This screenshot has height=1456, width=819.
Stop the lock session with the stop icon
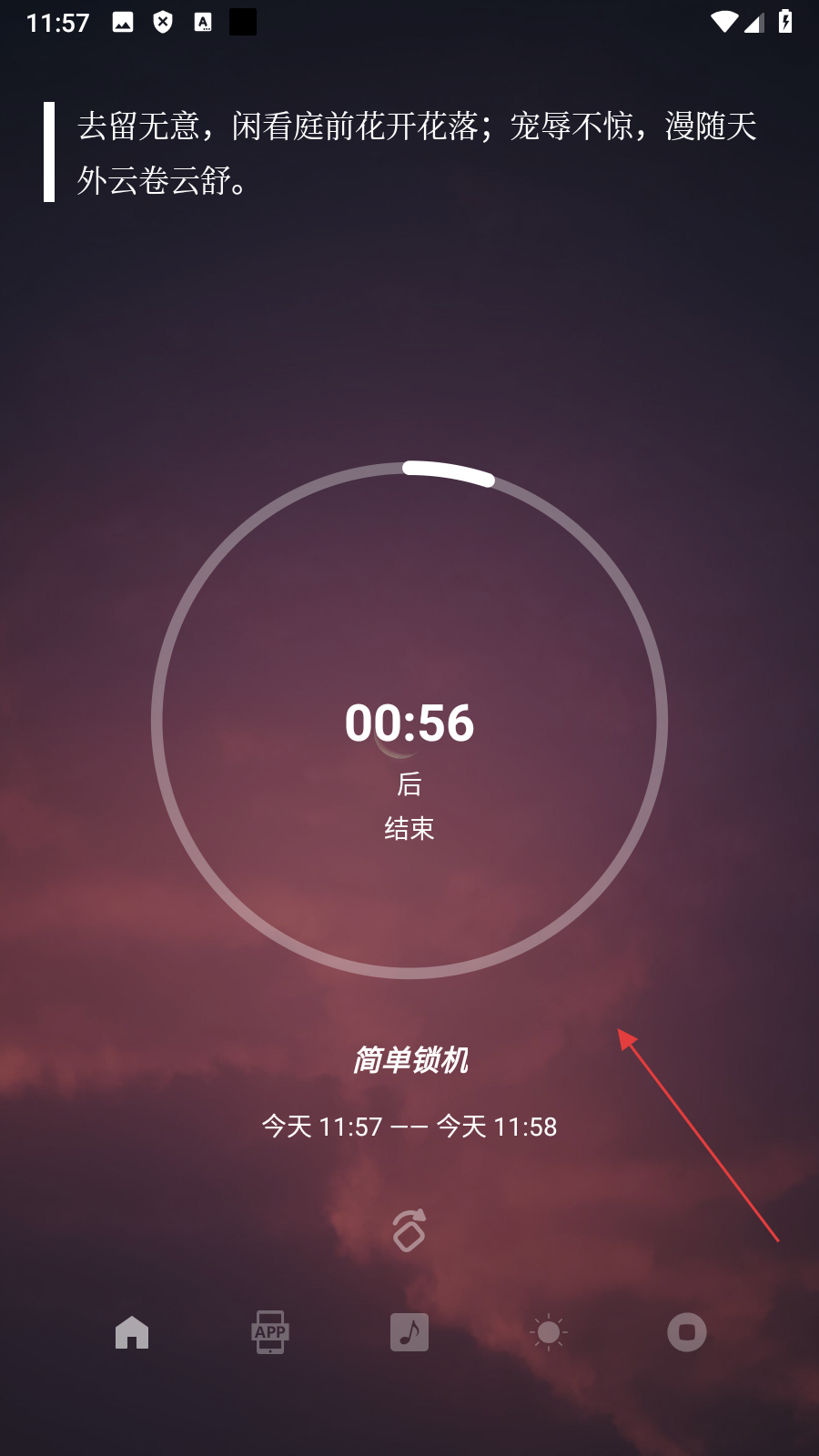pos(687,1332)
